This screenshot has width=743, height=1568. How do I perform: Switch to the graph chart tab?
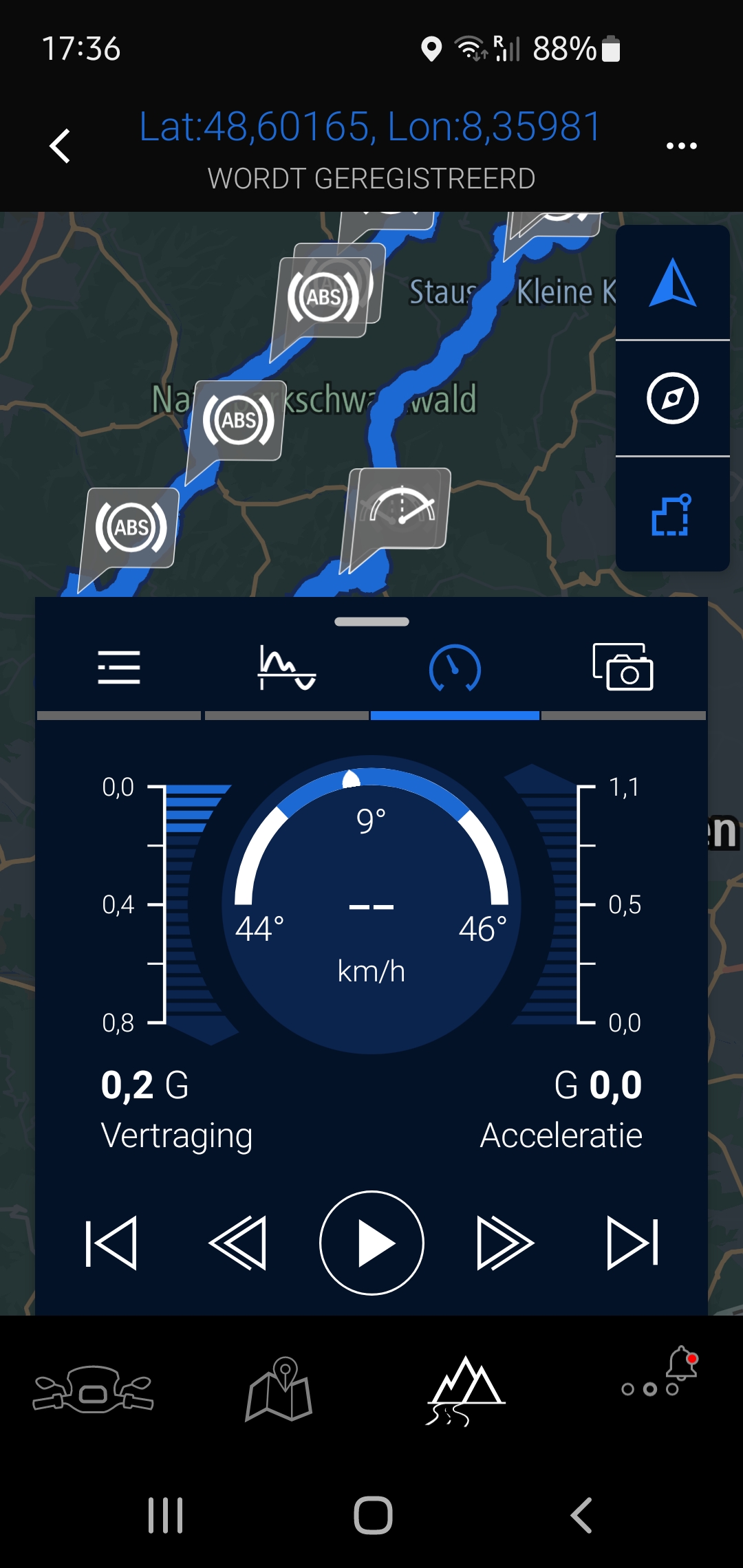286,668
